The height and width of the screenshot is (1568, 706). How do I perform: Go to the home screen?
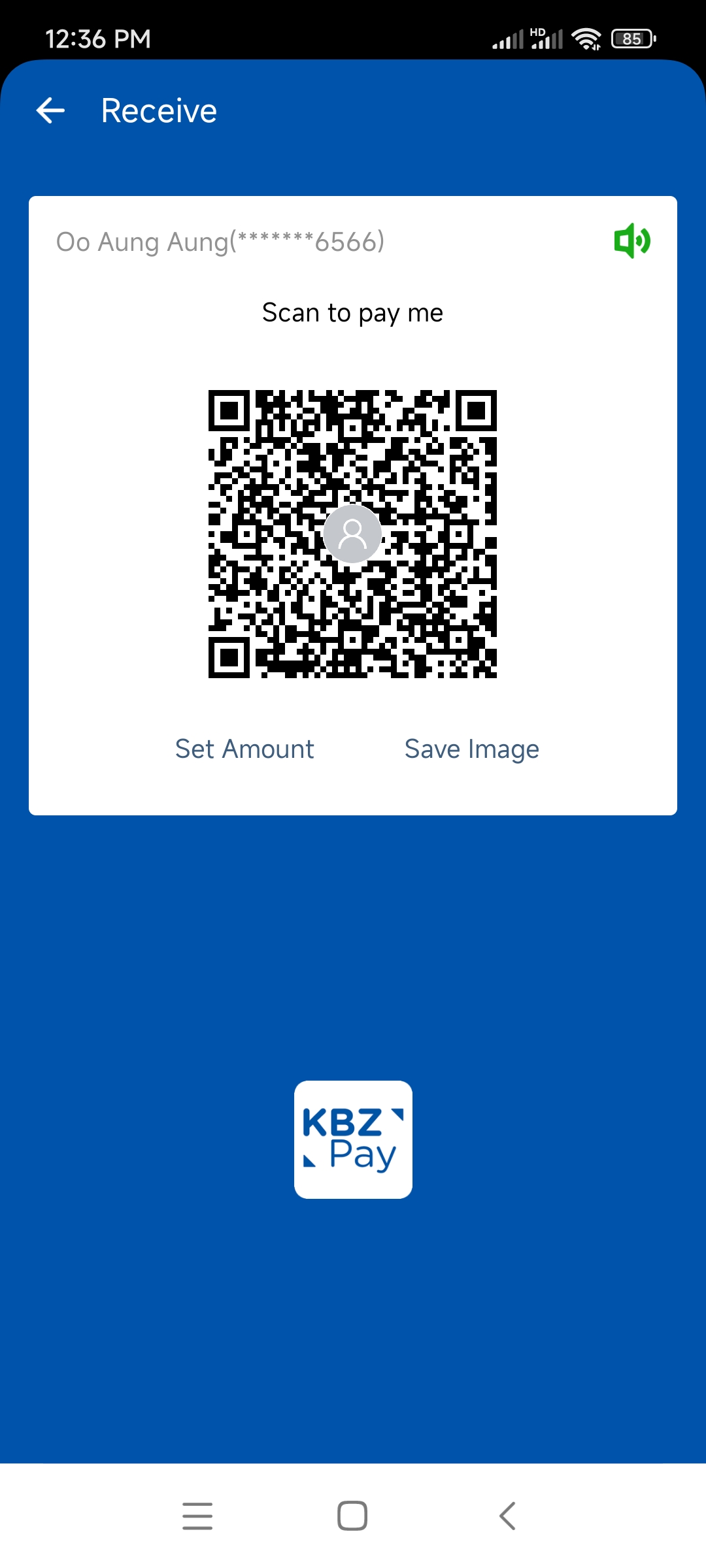[352, 1516]
